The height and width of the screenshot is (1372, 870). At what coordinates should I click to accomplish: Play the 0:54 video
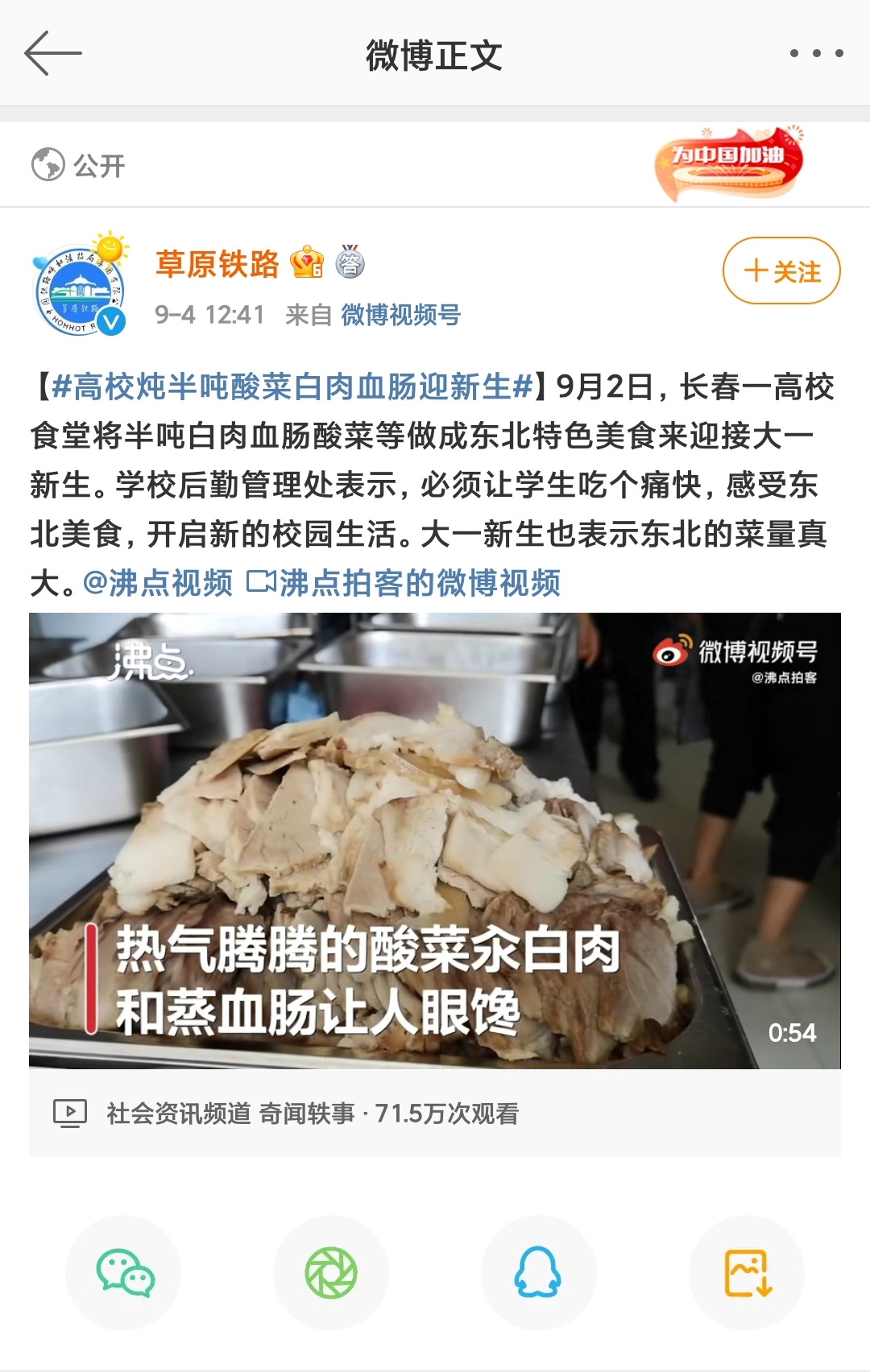pos(435,841)
